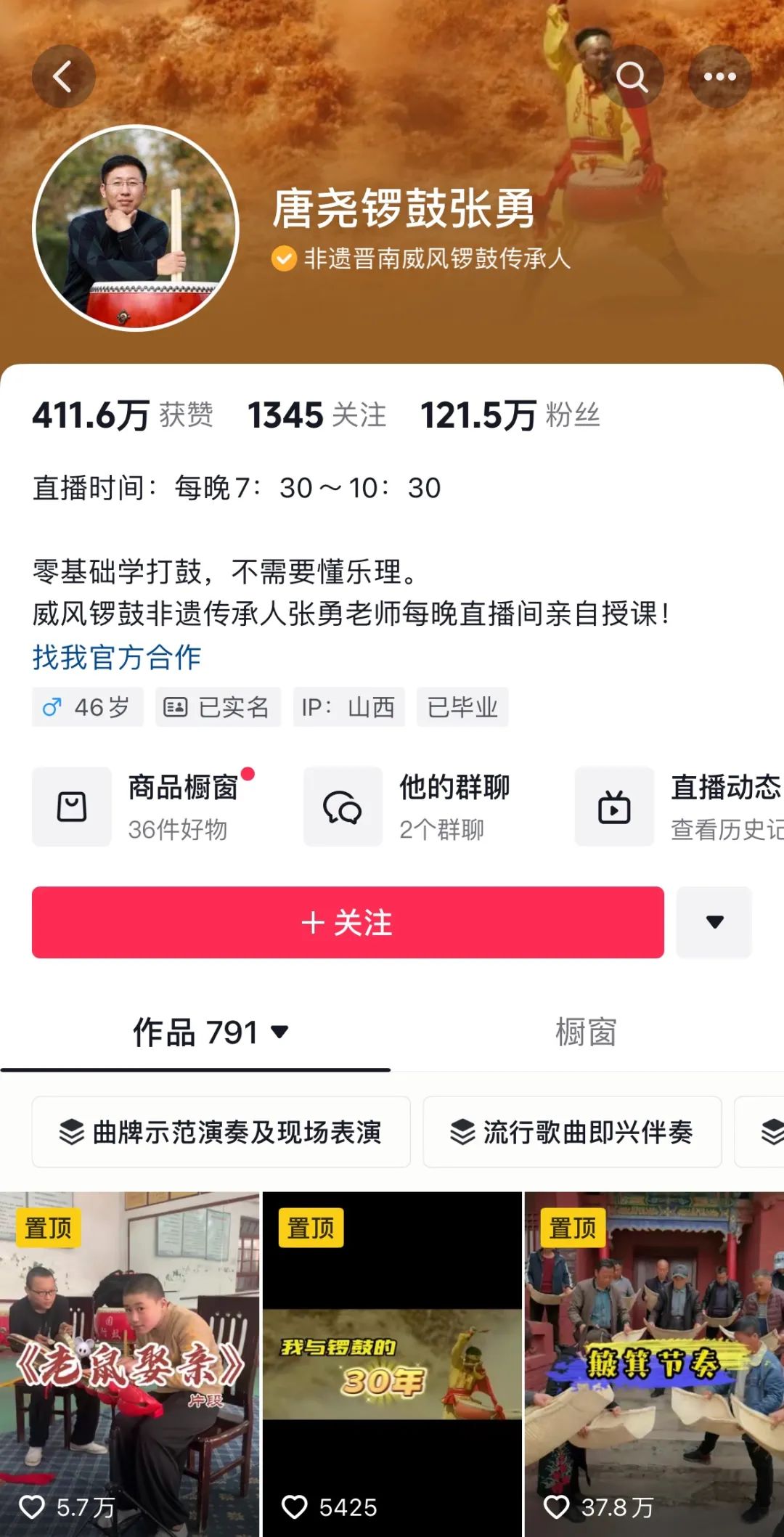Open the 121.5万 粉丝 followers list
Screen dimensions: 784x1537
tap(510, 415)
